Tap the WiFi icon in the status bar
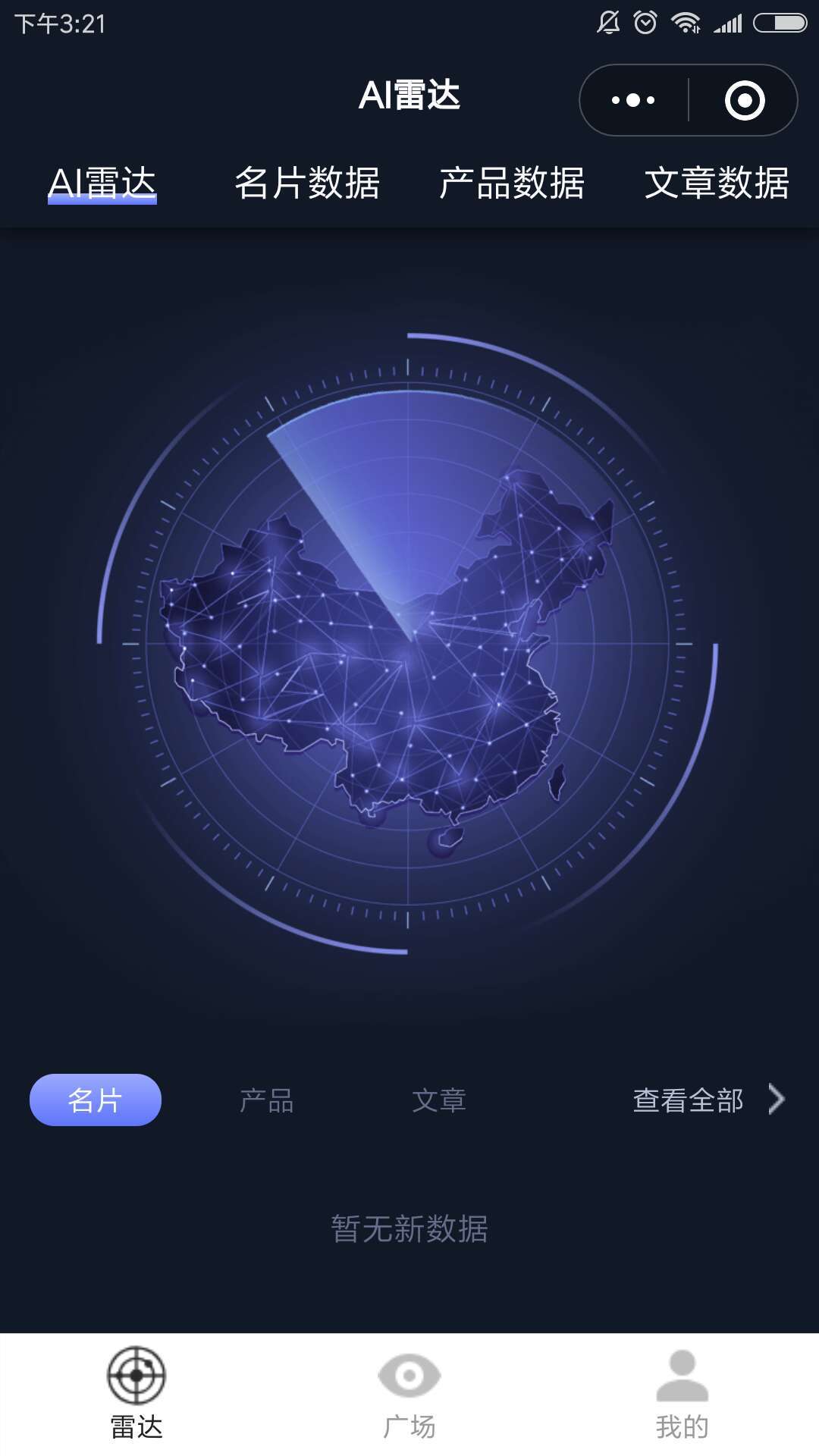The height and width of the screenshot is (1456, 819). tap(687, 23)
